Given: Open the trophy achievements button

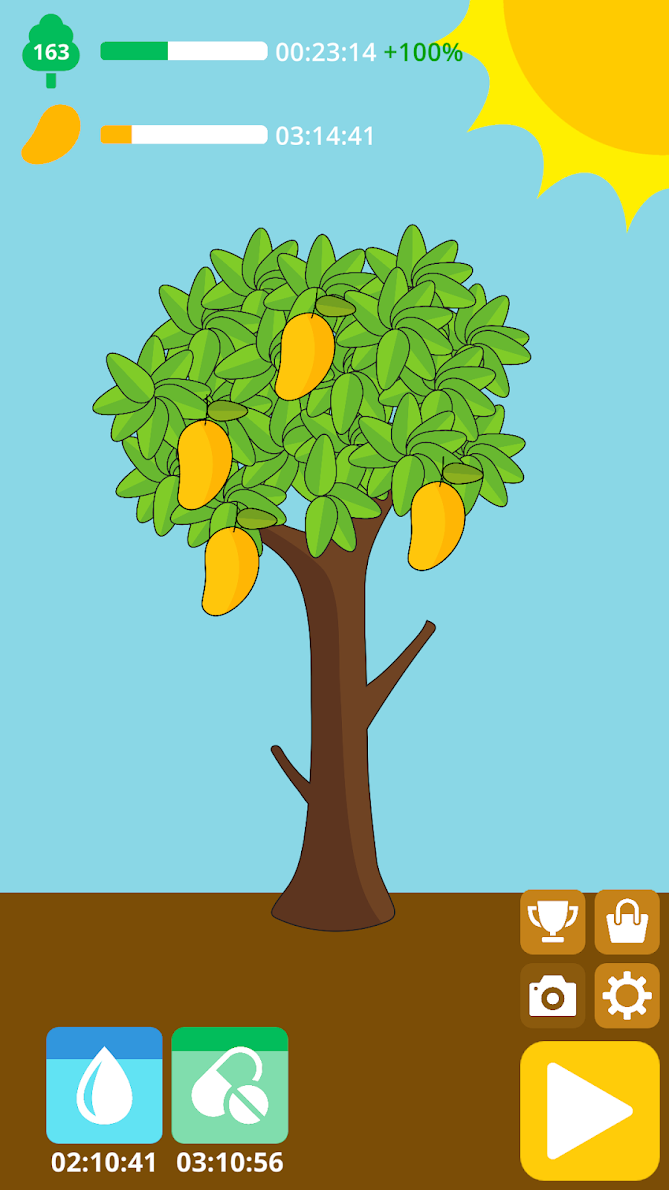Looking at the screenshot, I should click(552, 921).
